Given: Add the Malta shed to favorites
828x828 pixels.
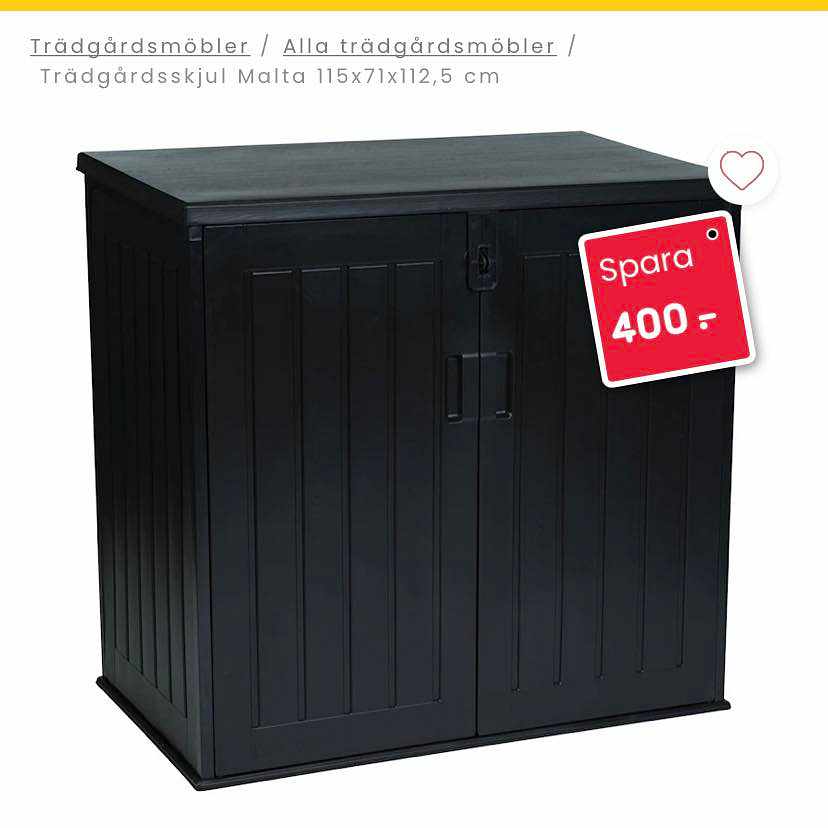Looking at the screenshot, I should [742, 171].
